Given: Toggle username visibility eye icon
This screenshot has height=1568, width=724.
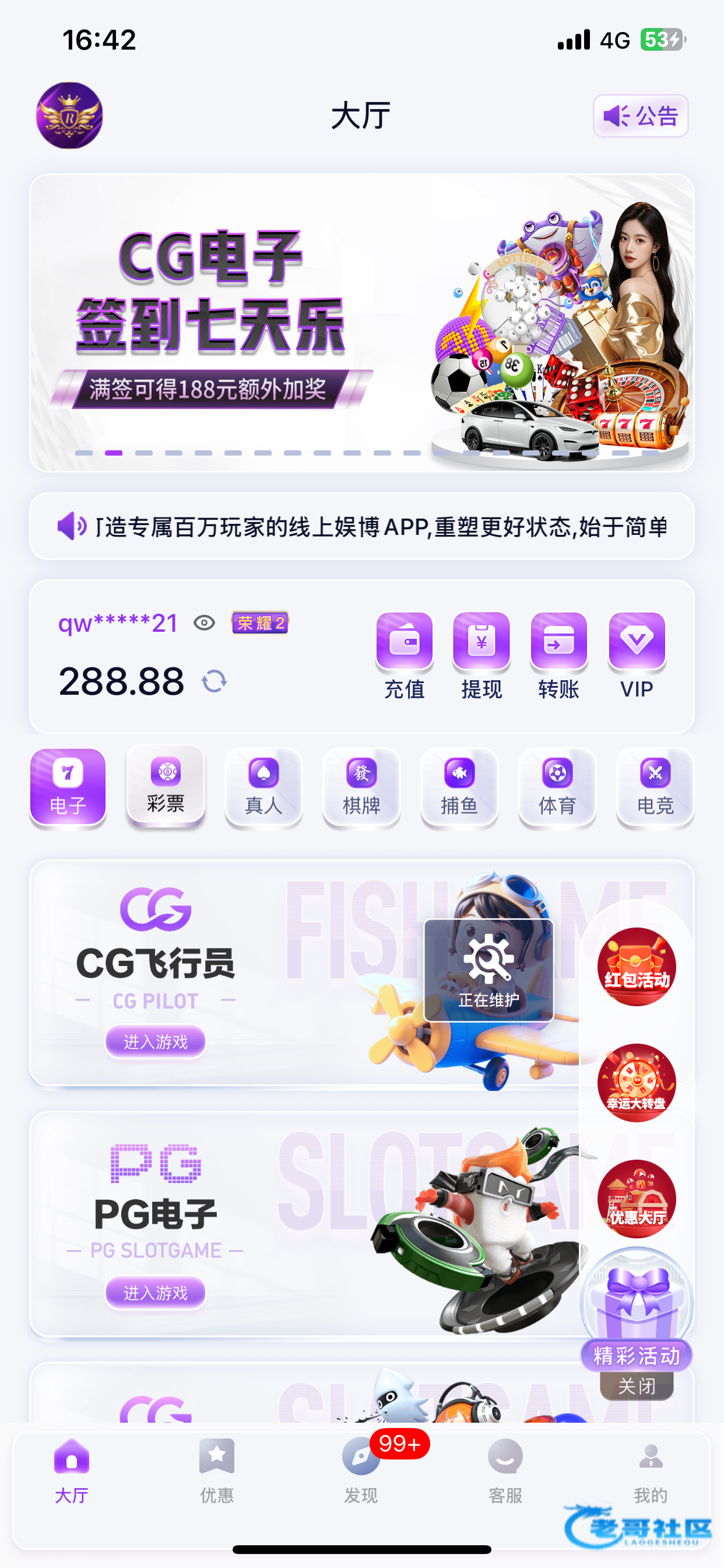Looking at the screenshot, I should 205,622.
